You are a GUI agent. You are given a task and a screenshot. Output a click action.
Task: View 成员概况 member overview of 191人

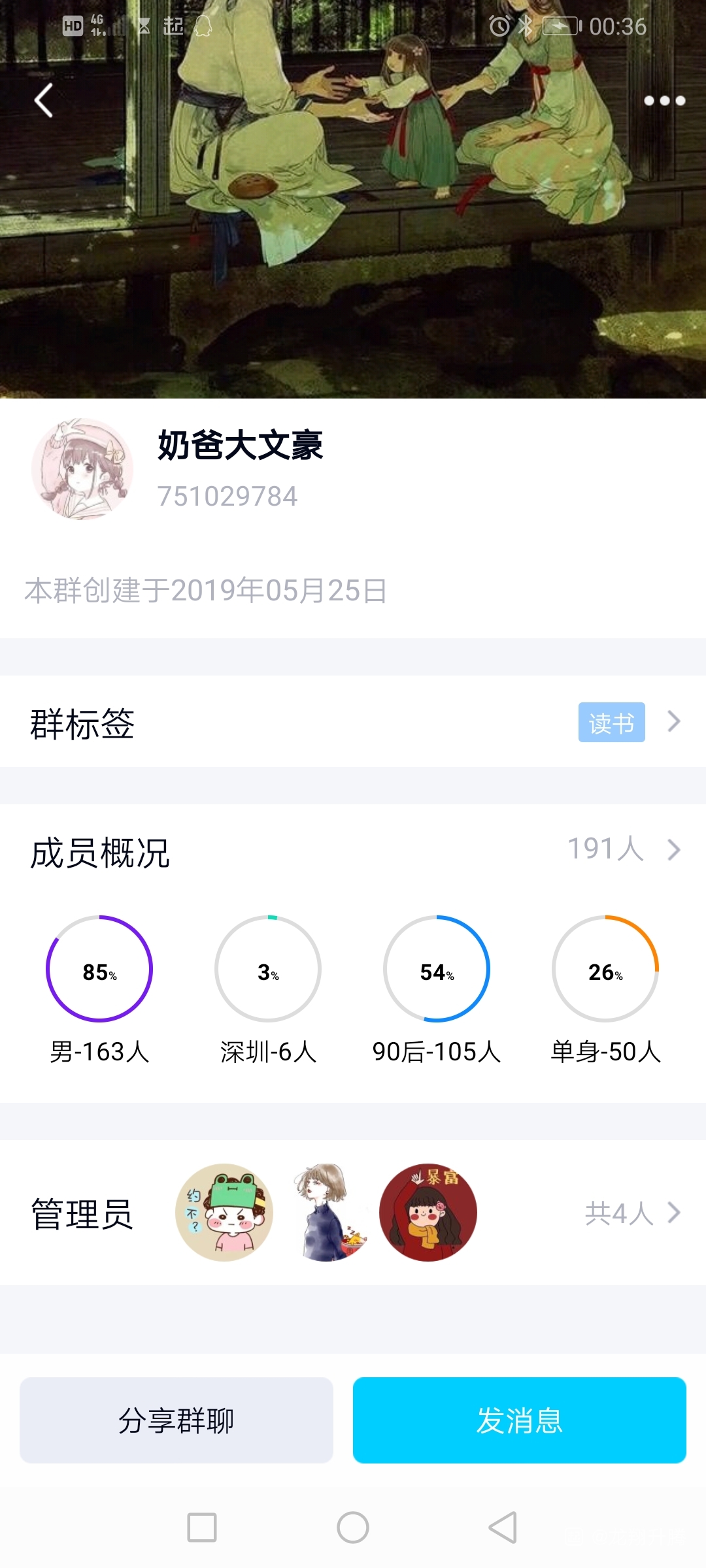(x=353, y=851)
